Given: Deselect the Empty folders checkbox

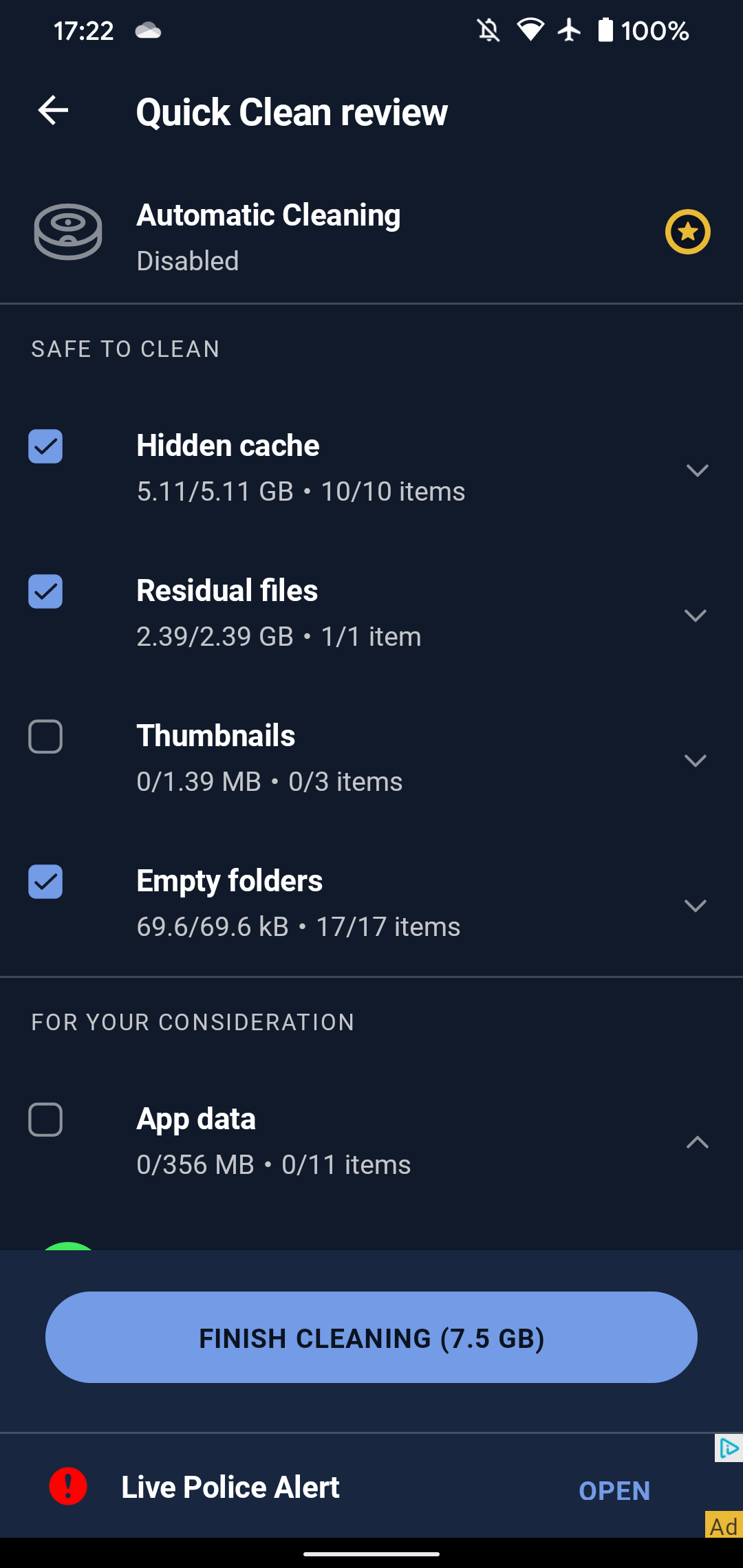Looking at the screenshot, I should point(45,882).
